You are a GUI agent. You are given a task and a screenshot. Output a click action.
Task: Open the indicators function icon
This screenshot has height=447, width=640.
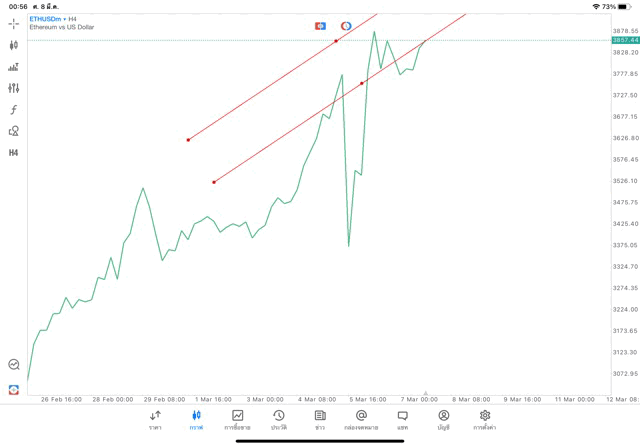click(x=13, y=110)
